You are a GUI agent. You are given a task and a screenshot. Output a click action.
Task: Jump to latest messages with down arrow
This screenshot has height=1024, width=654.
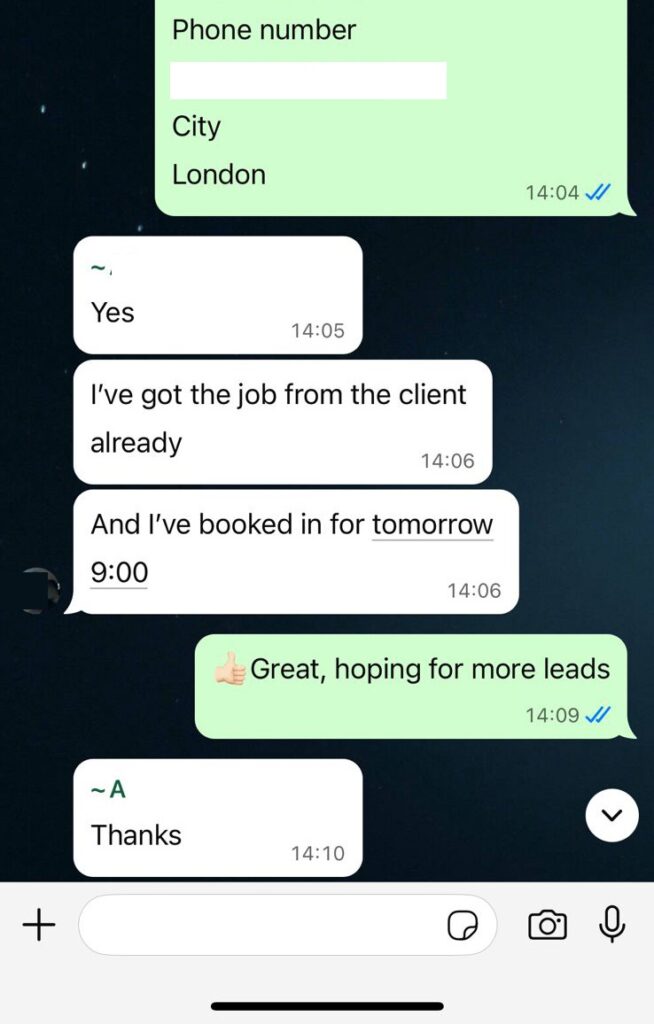coord(611,815)
